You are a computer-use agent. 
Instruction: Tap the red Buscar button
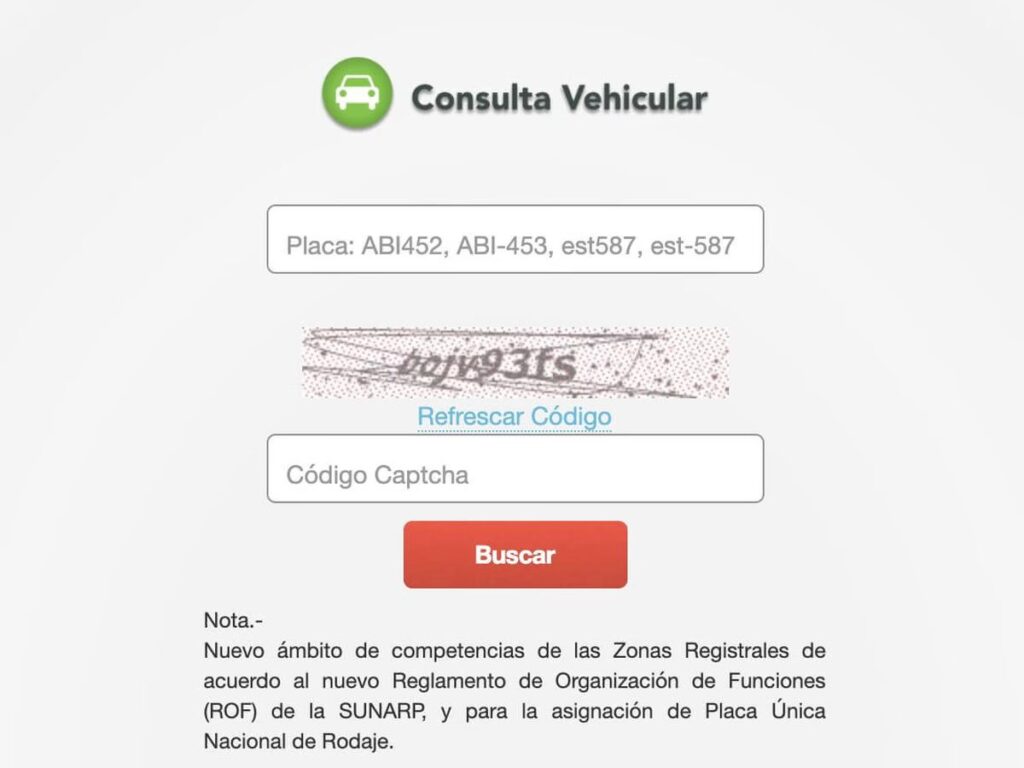[515, 555]
